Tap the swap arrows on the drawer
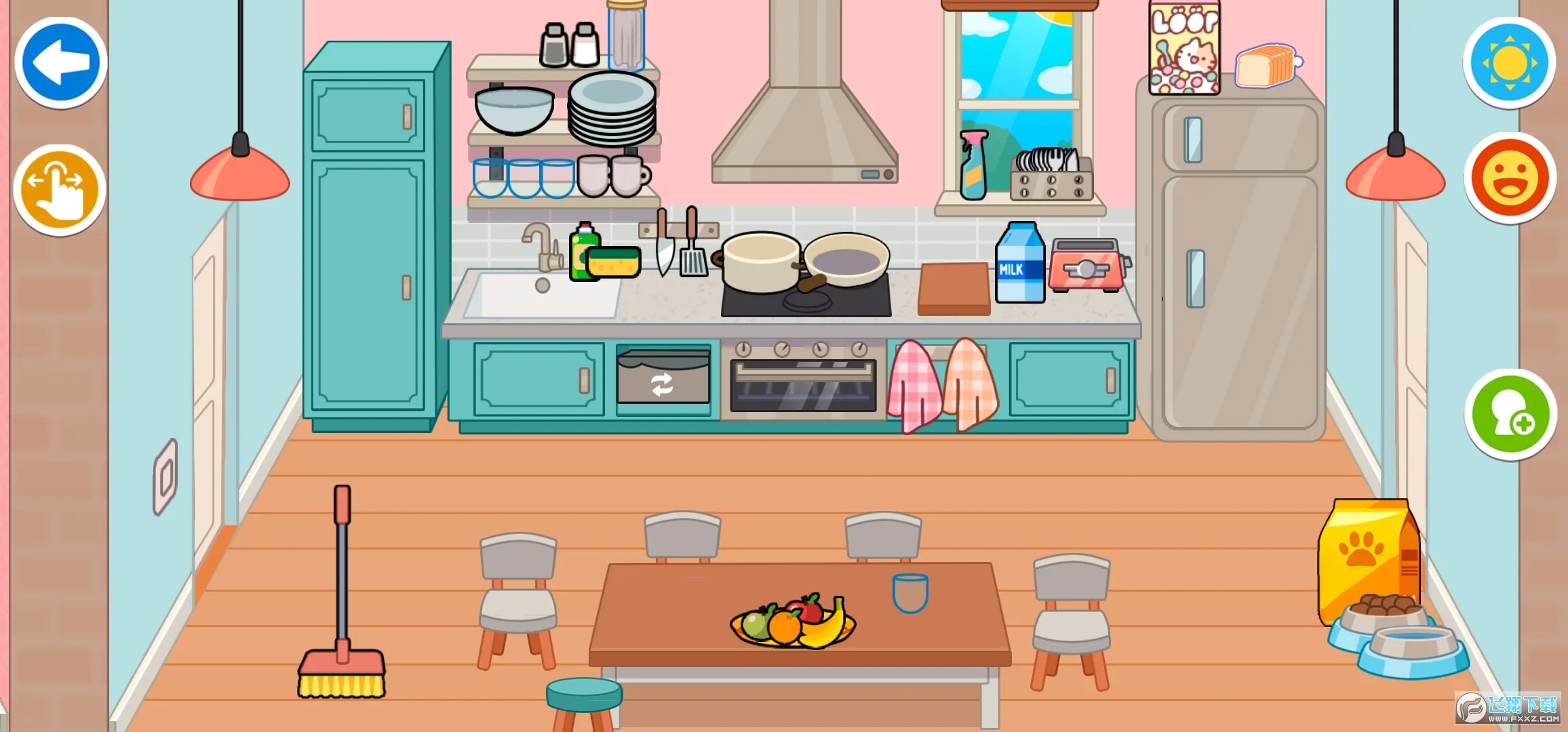Image resolution: width=1568 pixels, height=732 pixels. [663, 384]
